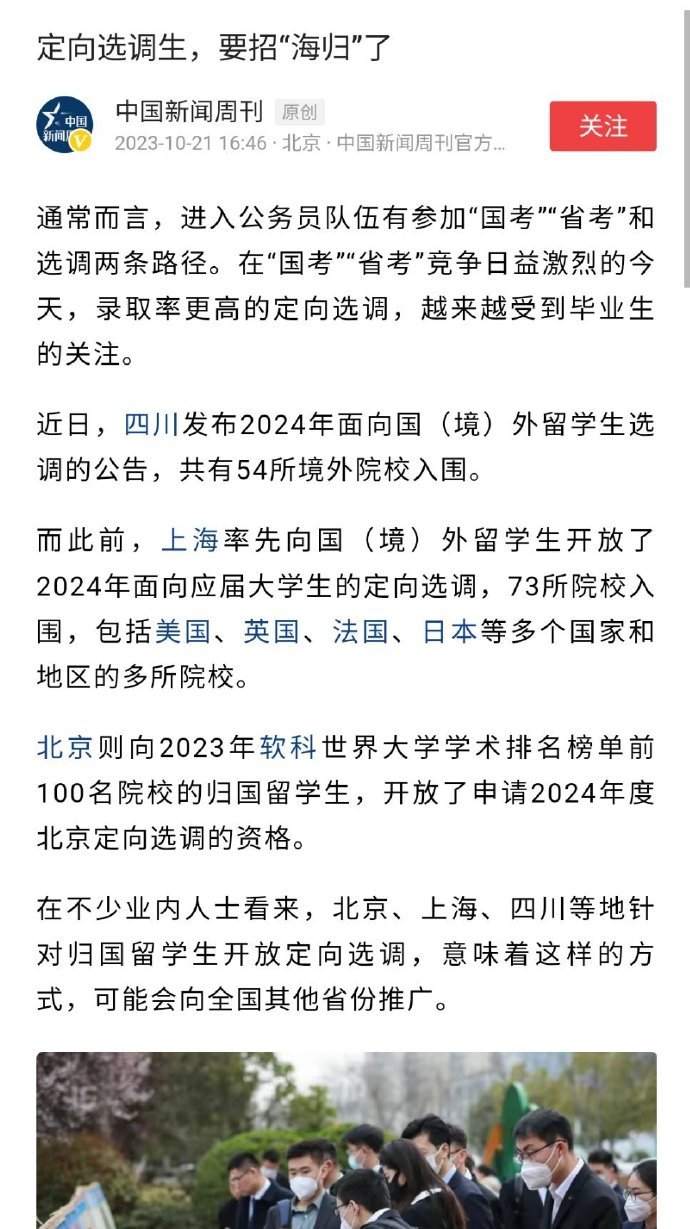Open the 四川 link
The width and height of the screenshot is (690, 1229).
[150, 424]
